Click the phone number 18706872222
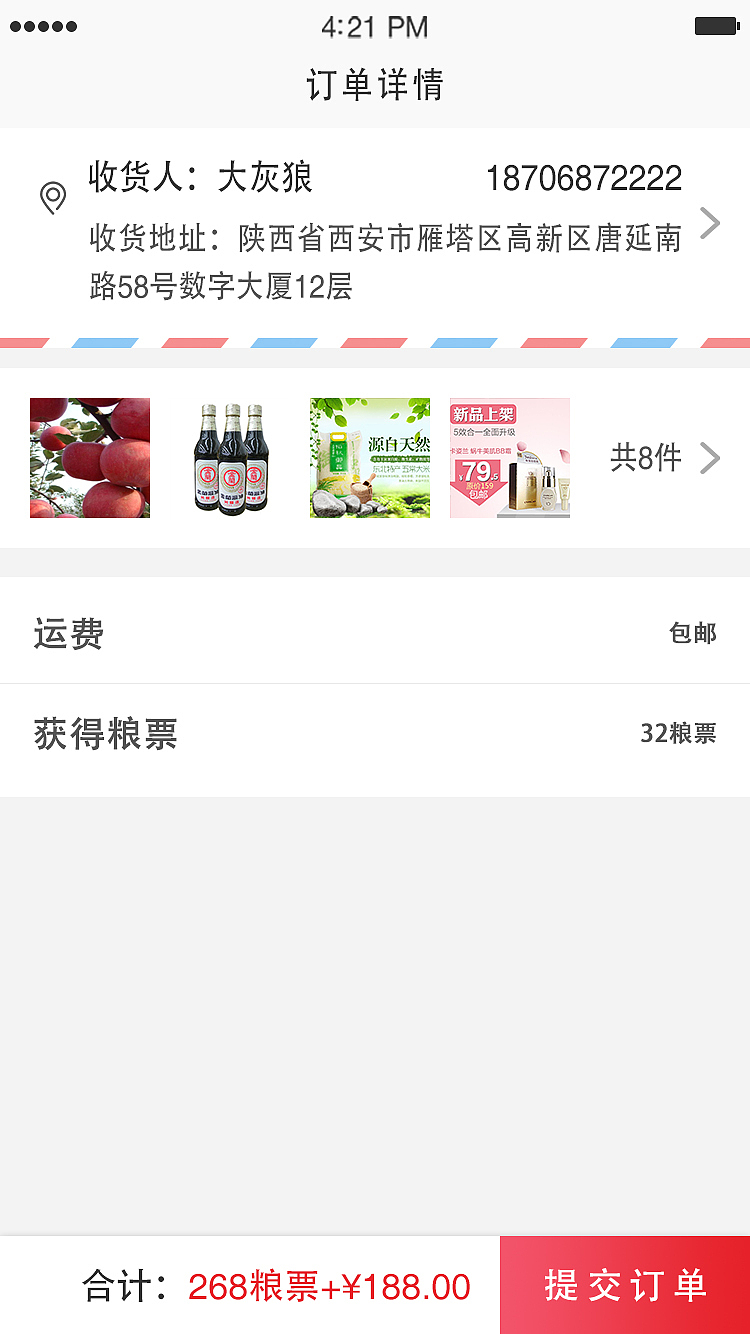Viewport: 750px width, 1334px height. (x=585, y=176)
